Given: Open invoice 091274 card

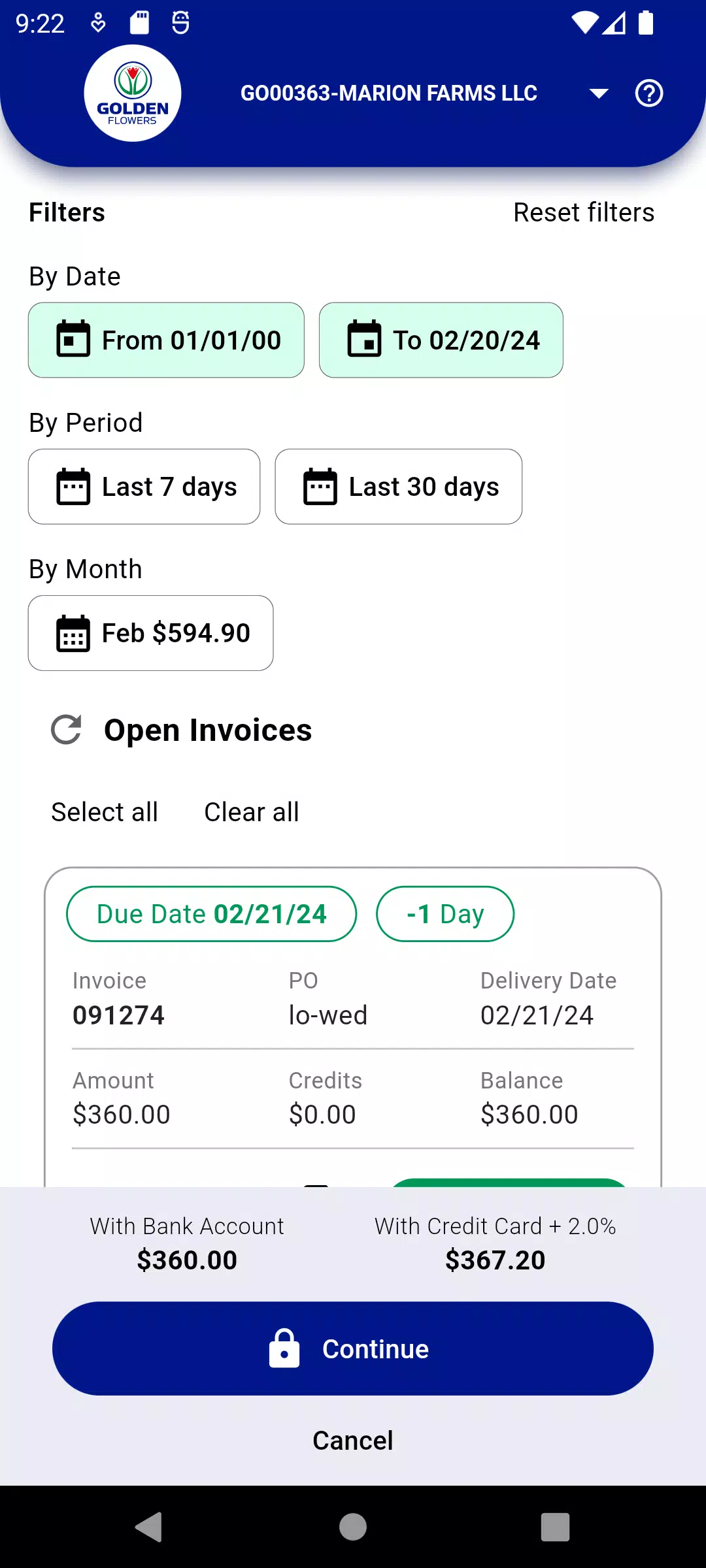Looking at the screenshot, I should (353, 1027).
